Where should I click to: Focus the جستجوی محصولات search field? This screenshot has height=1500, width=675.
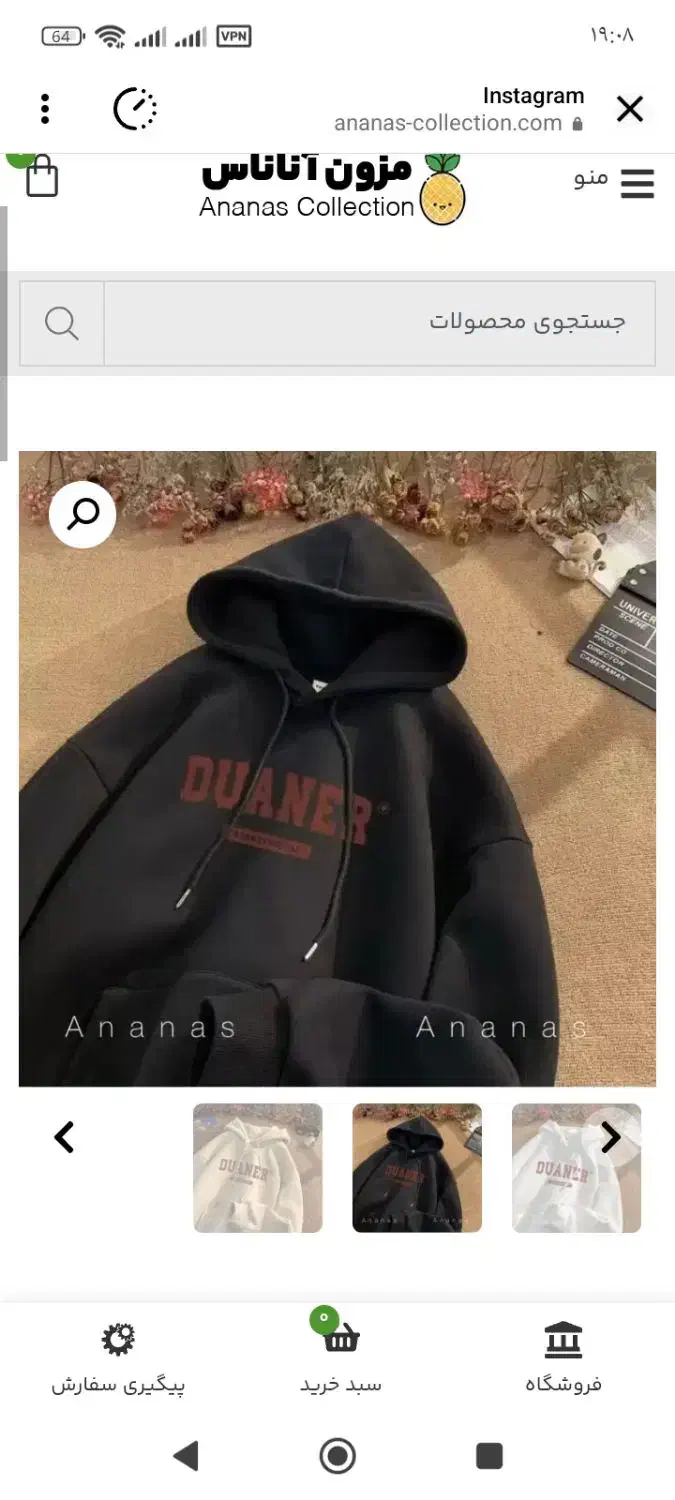pos(380,322)
